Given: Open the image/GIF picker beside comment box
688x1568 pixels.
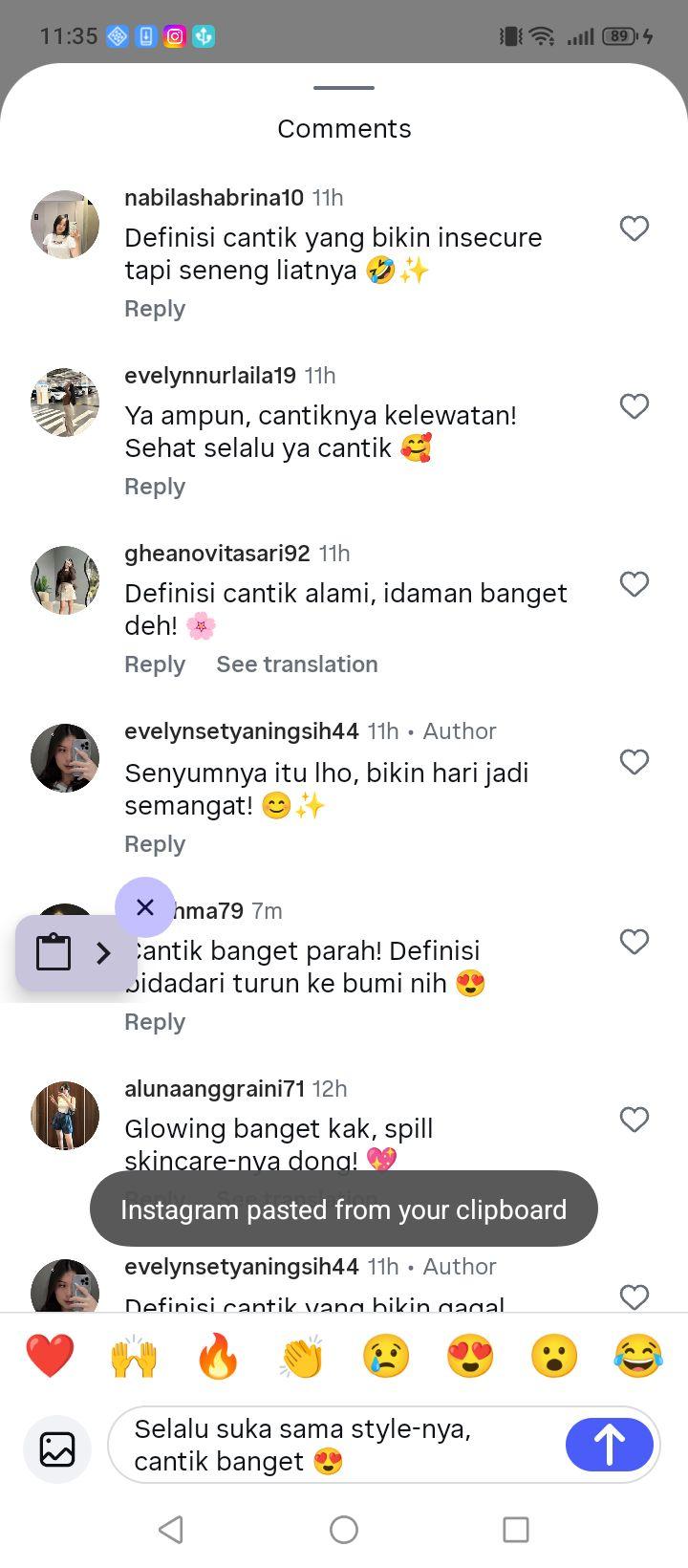Looking at the screenshot, I should point(57,1449).
